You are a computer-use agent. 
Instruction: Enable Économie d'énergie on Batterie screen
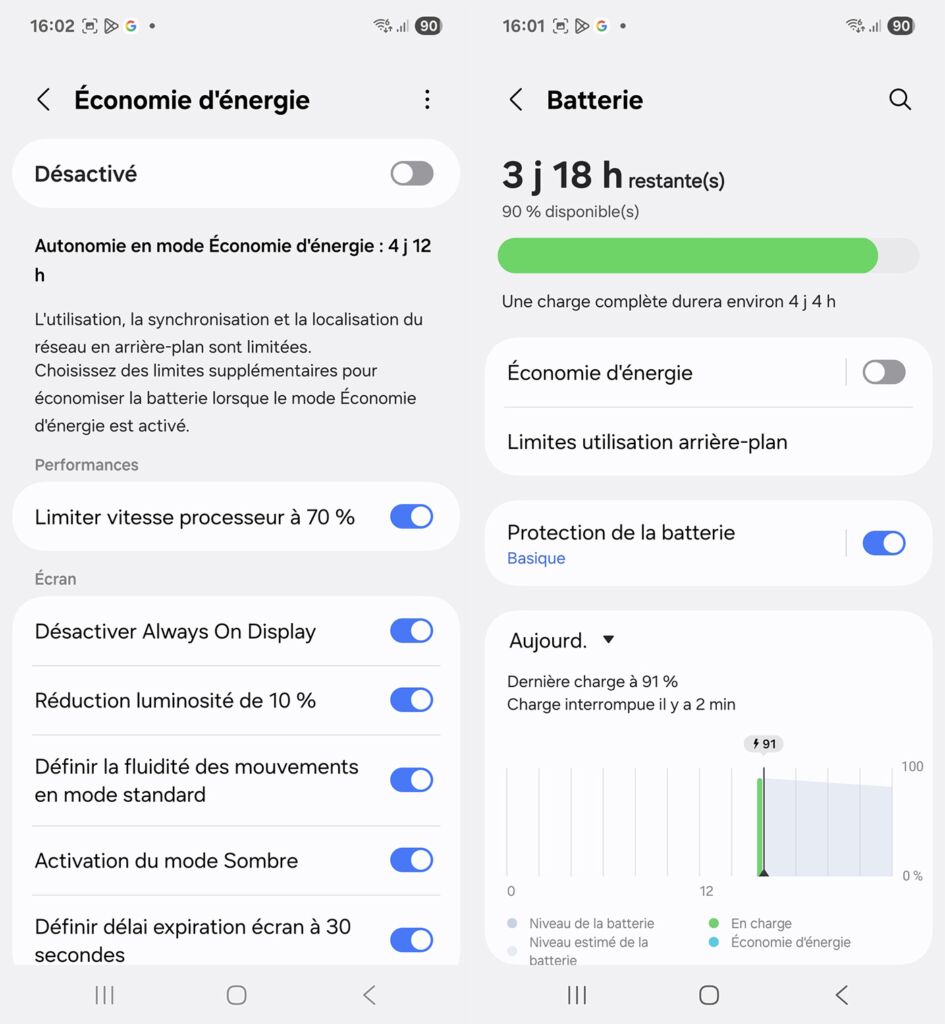[x=883, y=372]
